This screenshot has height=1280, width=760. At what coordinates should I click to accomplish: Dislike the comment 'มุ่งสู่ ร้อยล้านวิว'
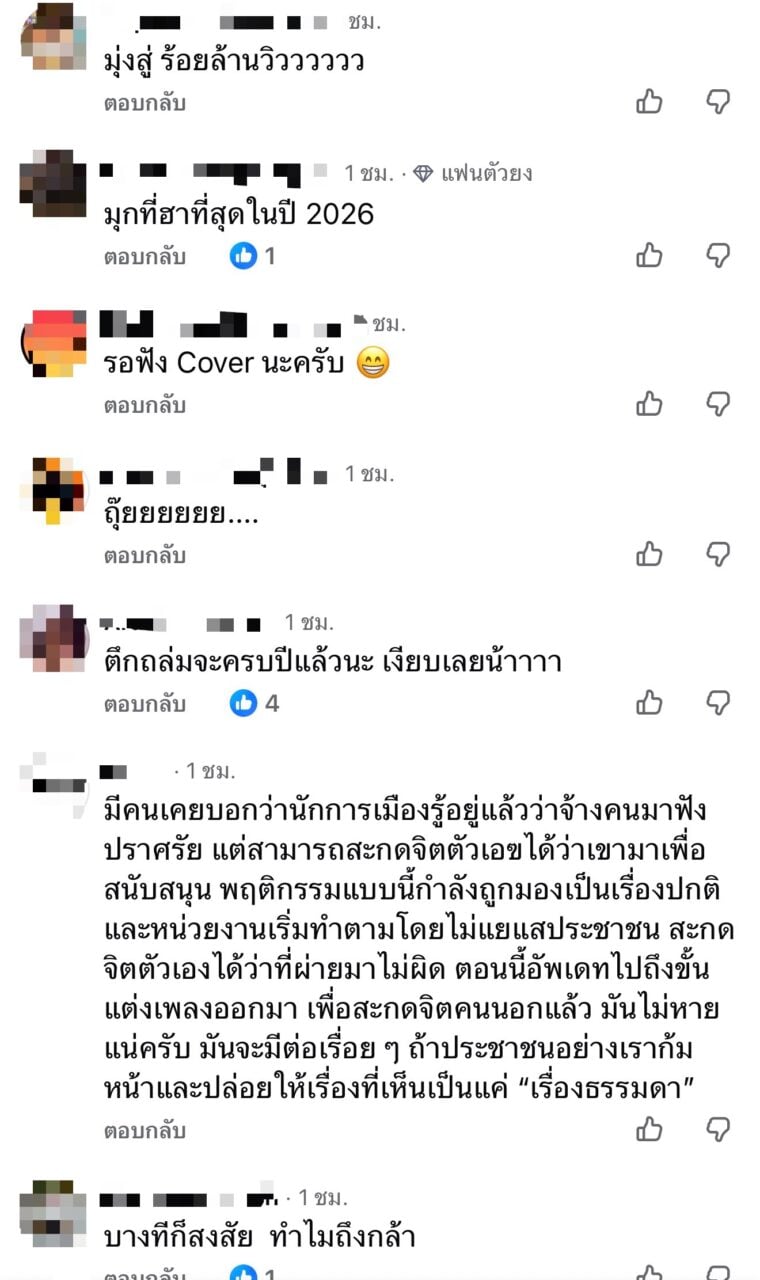click(x=718, y=101)
